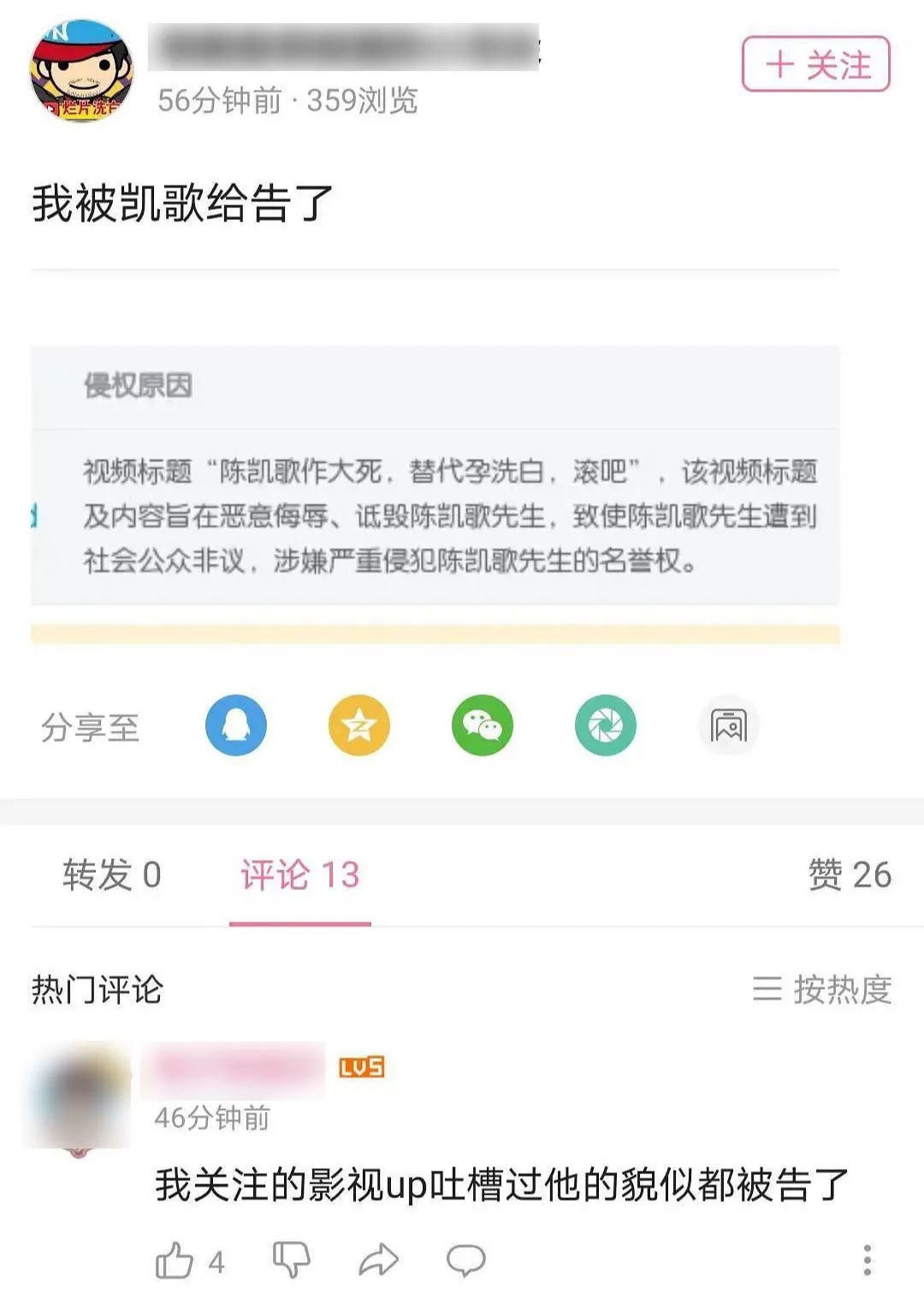This screenshot has height=1305, width=924.
Task: View the 赞 26 likes list
Action: click(x=849, y=875)
